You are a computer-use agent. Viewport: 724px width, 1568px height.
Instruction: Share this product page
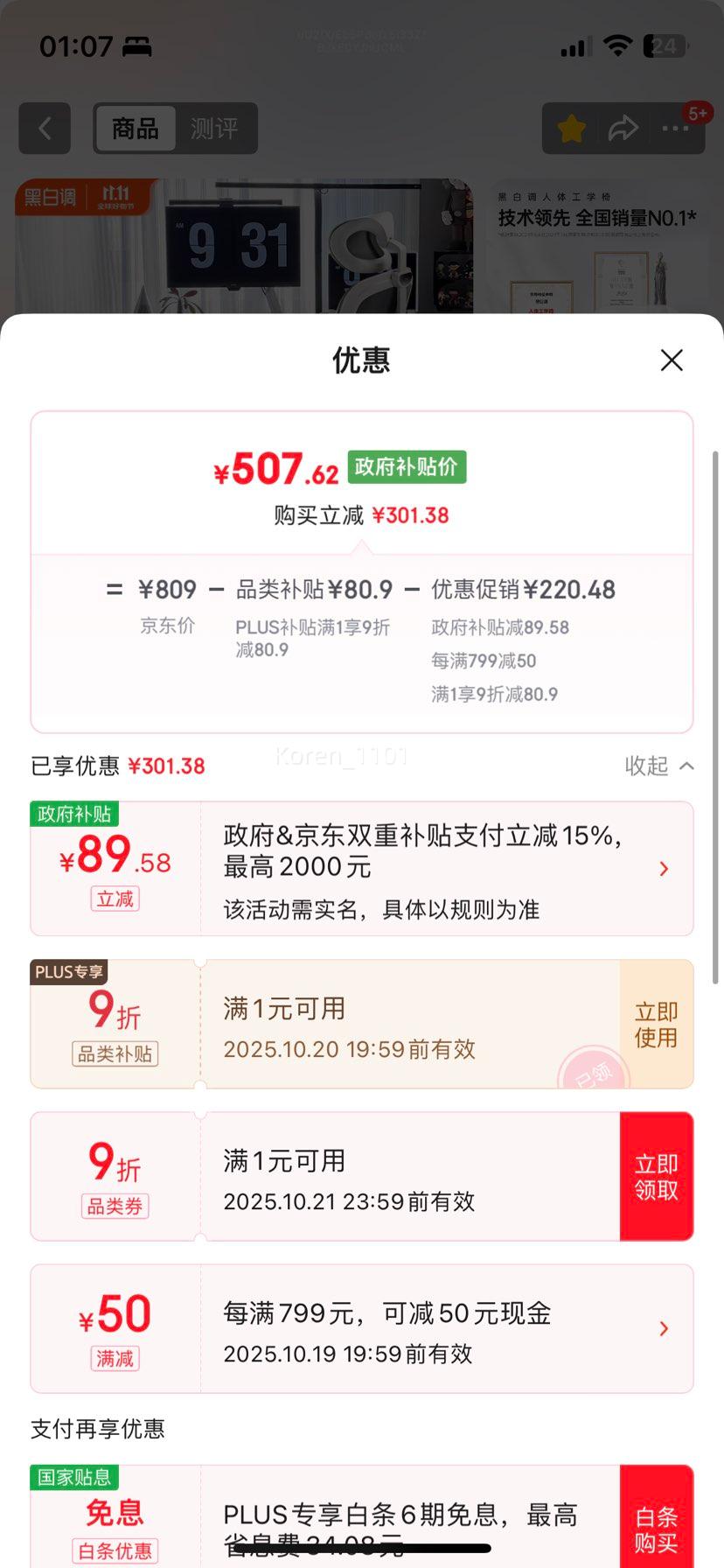(x=623, y=129)
